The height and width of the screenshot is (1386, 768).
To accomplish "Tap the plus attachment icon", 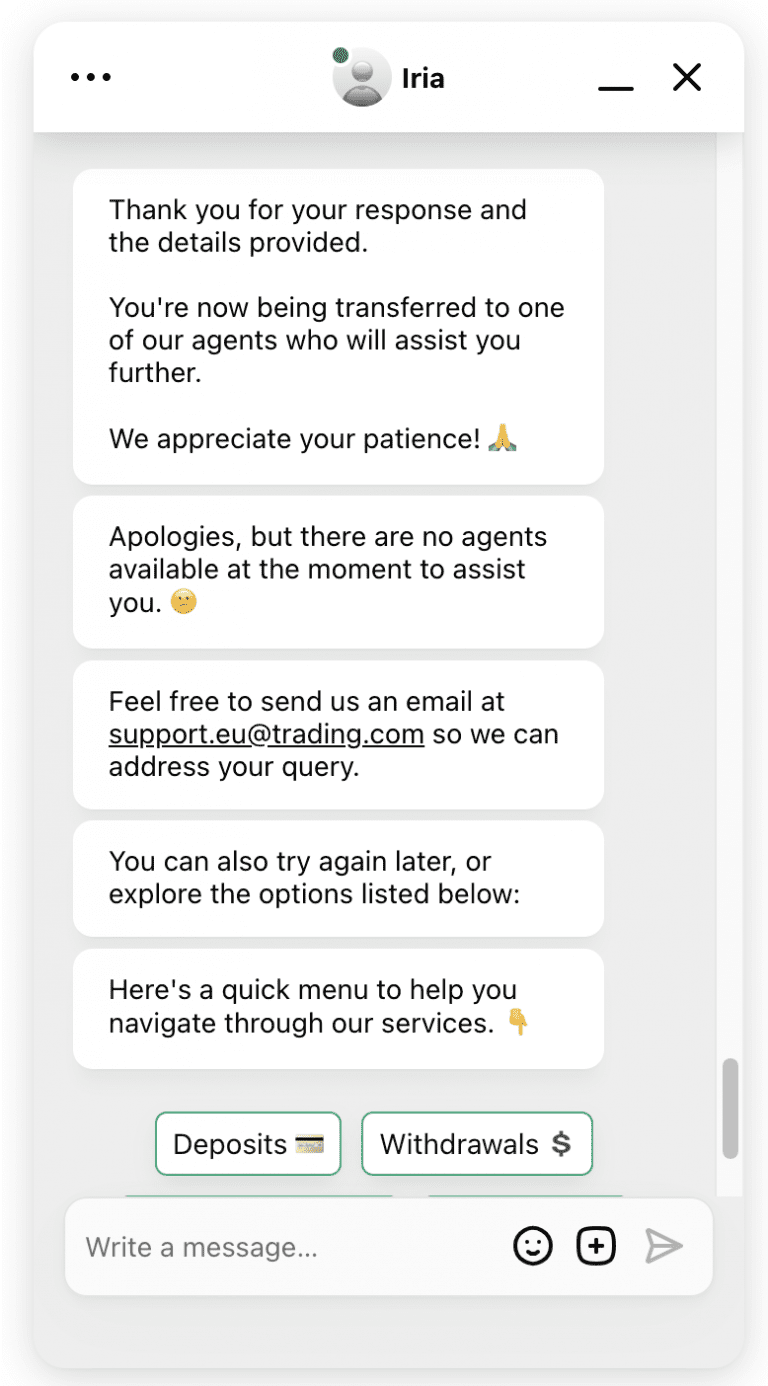I will pyautogui.click(x=596, y=1246).
